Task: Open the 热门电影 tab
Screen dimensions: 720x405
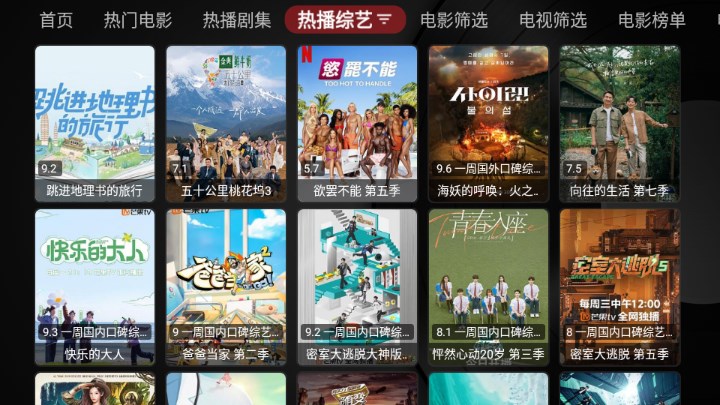Action: 138,20
